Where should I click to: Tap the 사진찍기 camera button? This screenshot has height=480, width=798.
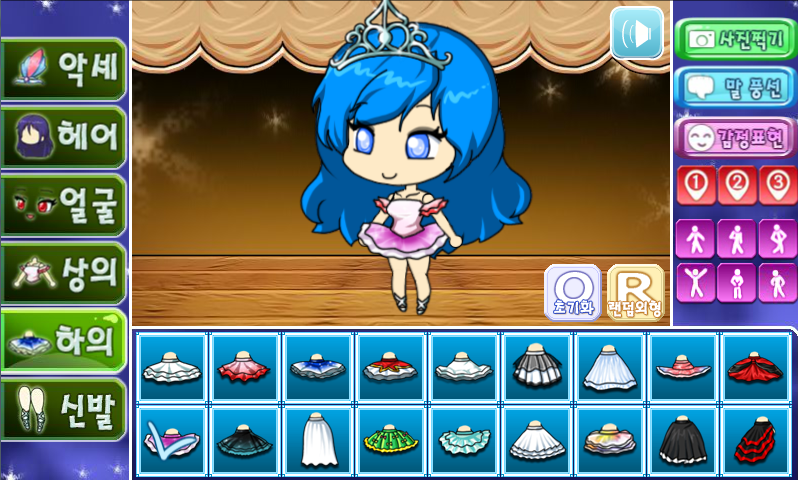point(735,38)
